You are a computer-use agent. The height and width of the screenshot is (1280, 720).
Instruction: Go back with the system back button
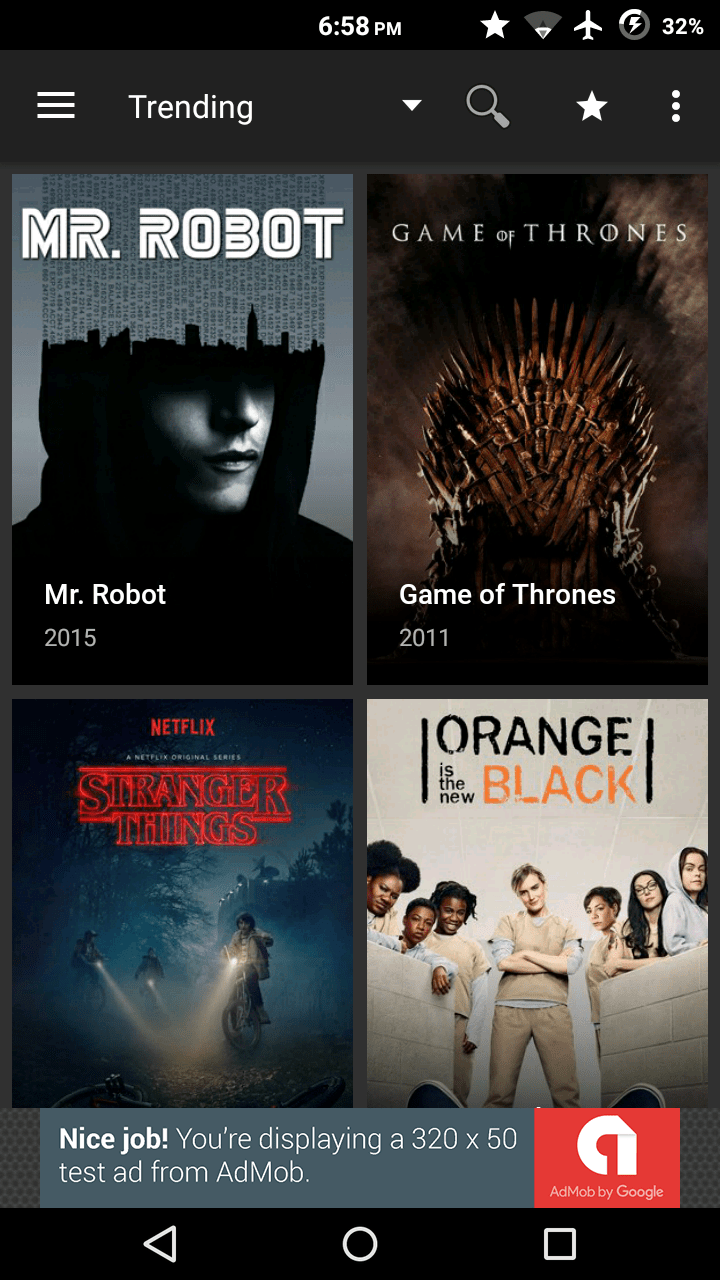click(x=160, y=1244)
